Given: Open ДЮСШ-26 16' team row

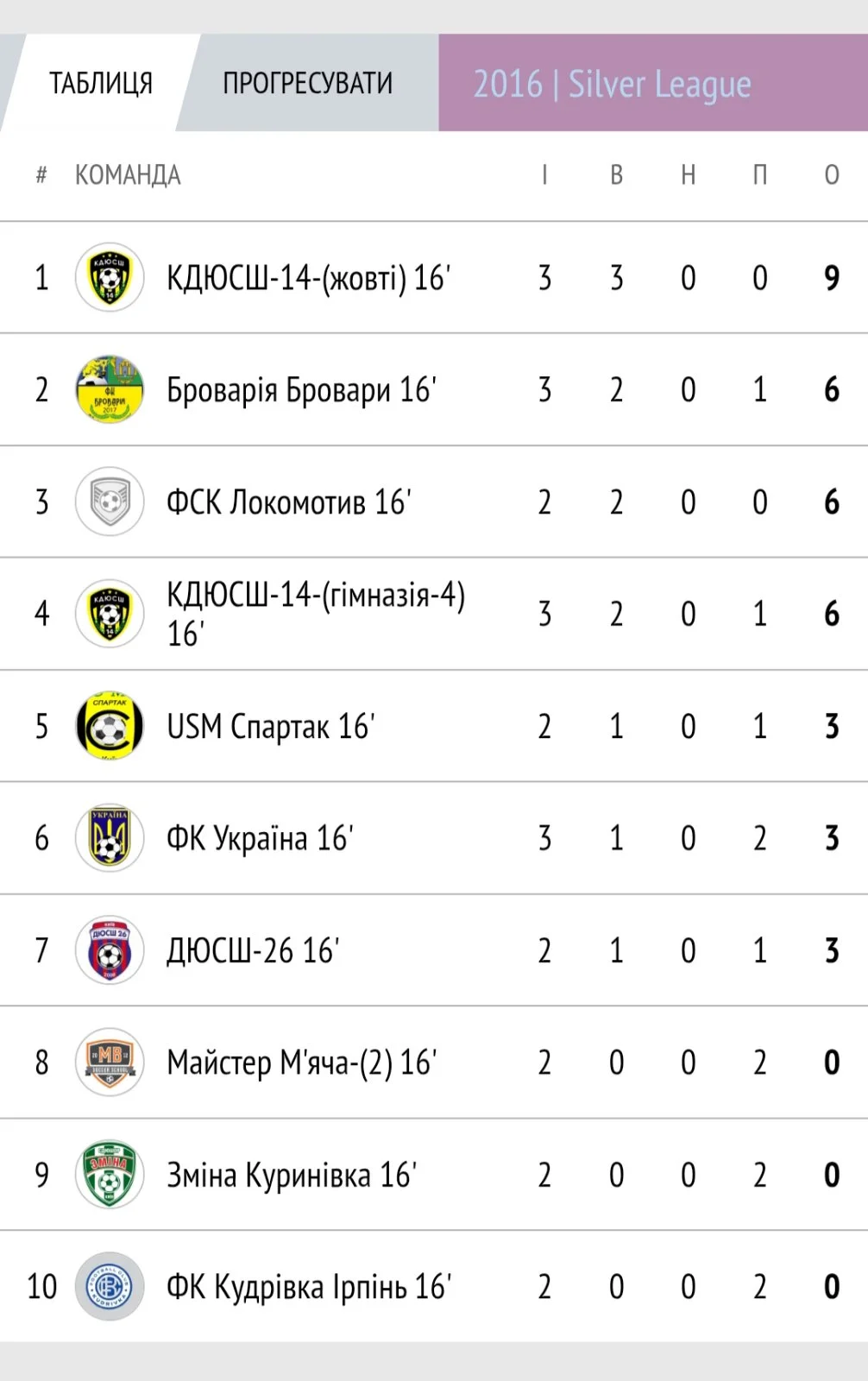Looking at the screenshot, I should [252, 950].
